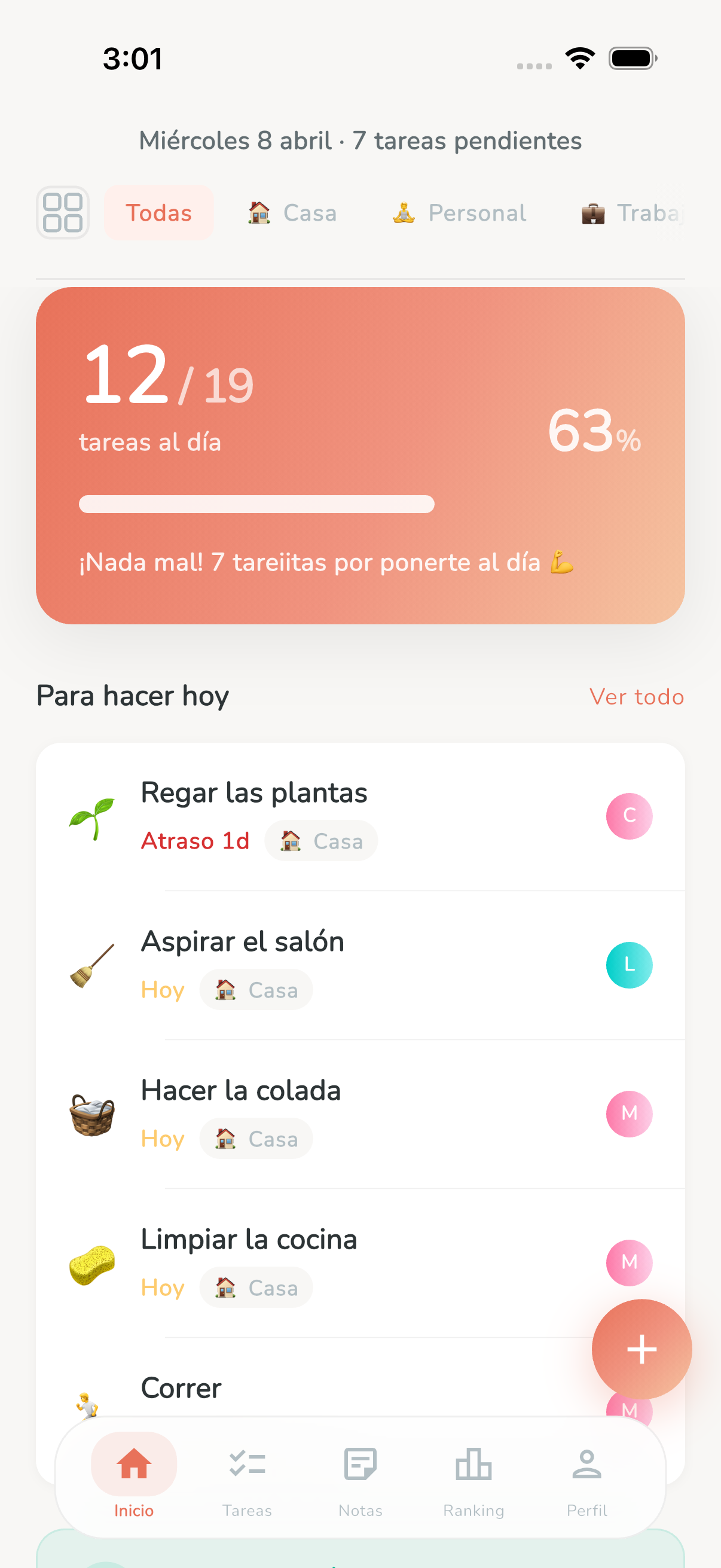The image size is (721, 1568).
Task: Select the Correr task title
Action: pyautogui.click(x=181, y=1388)
